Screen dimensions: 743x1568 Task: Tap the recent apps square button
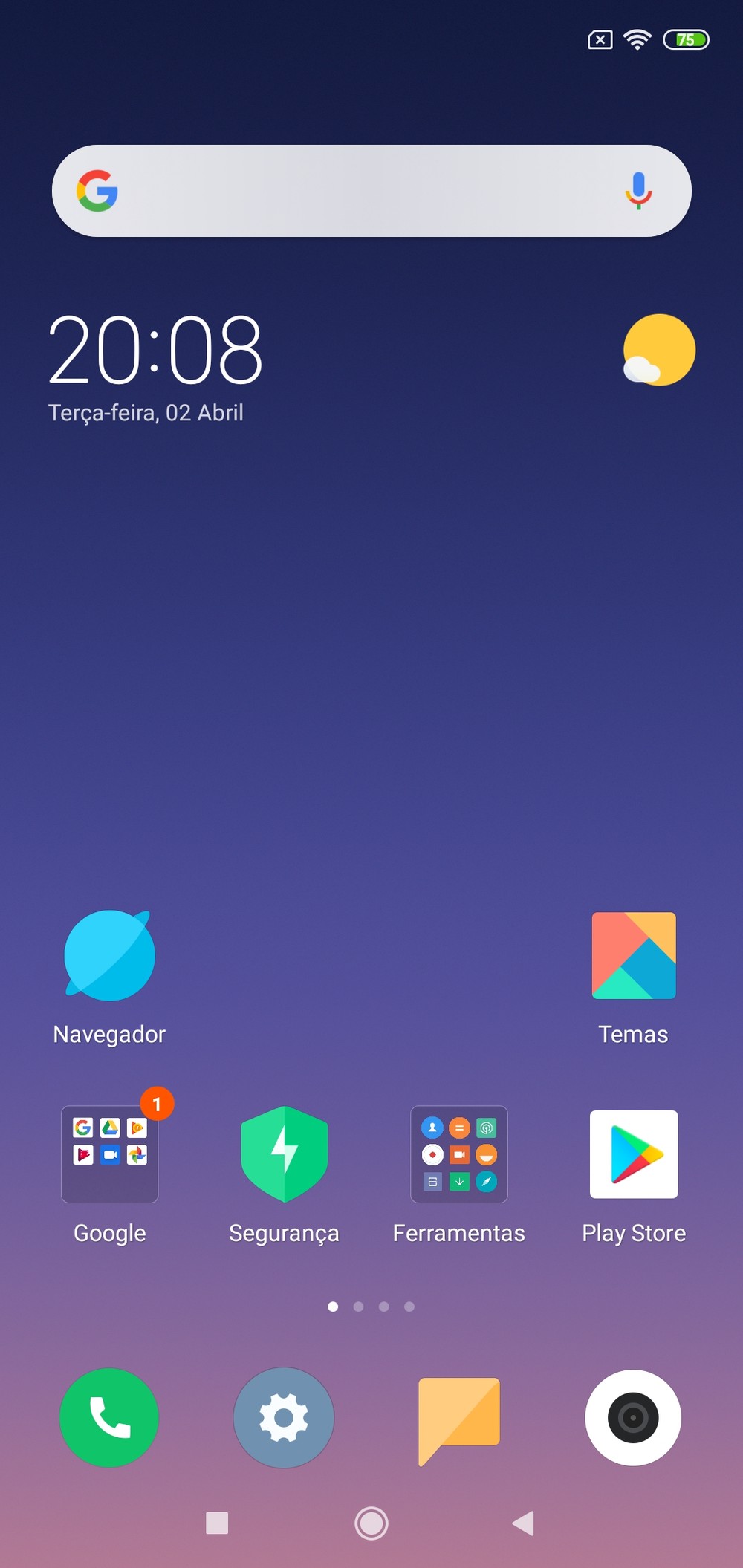pos(217,1523)
